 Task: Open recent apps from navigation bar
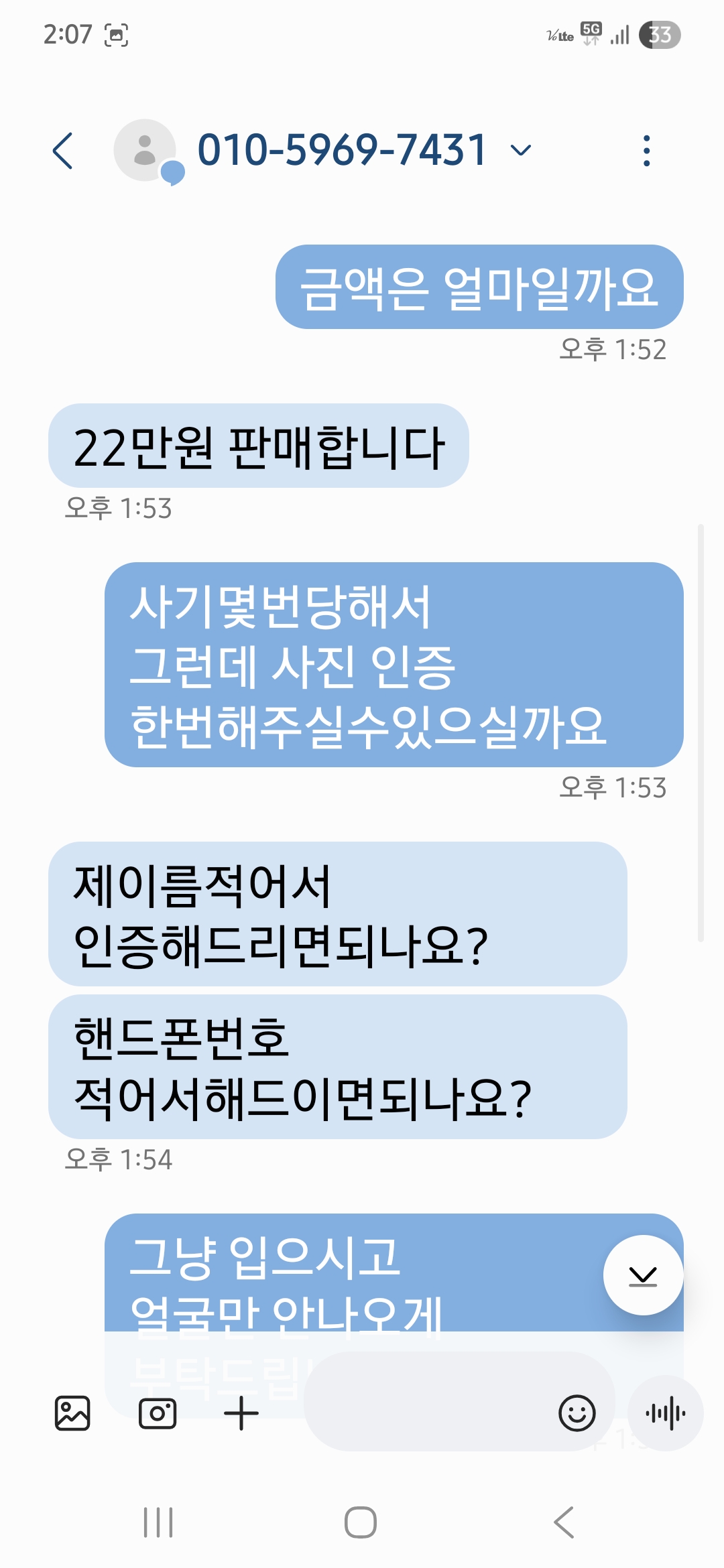pos(159,1522)
